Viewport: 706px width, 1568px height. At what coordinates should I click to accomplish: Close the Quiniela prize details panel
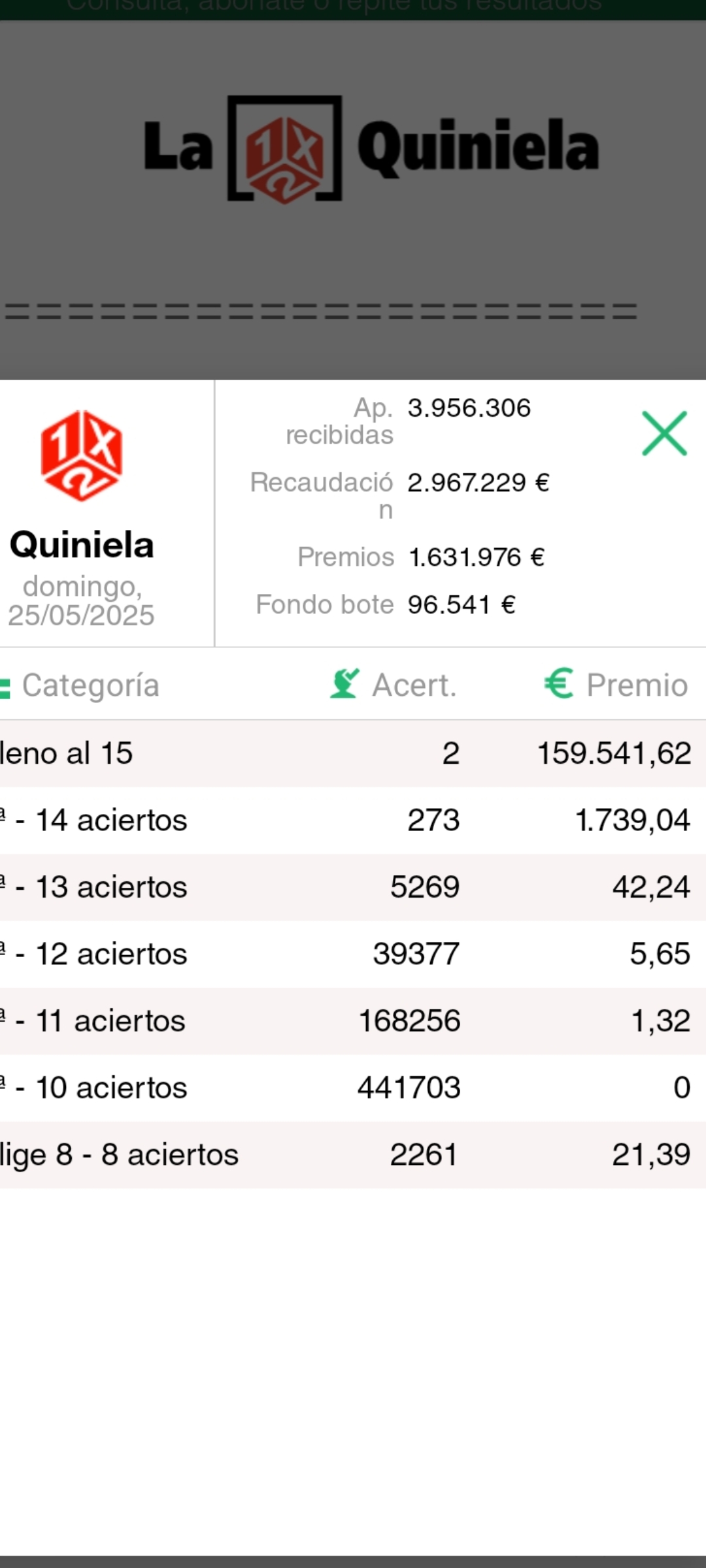[x=664, y=433]
